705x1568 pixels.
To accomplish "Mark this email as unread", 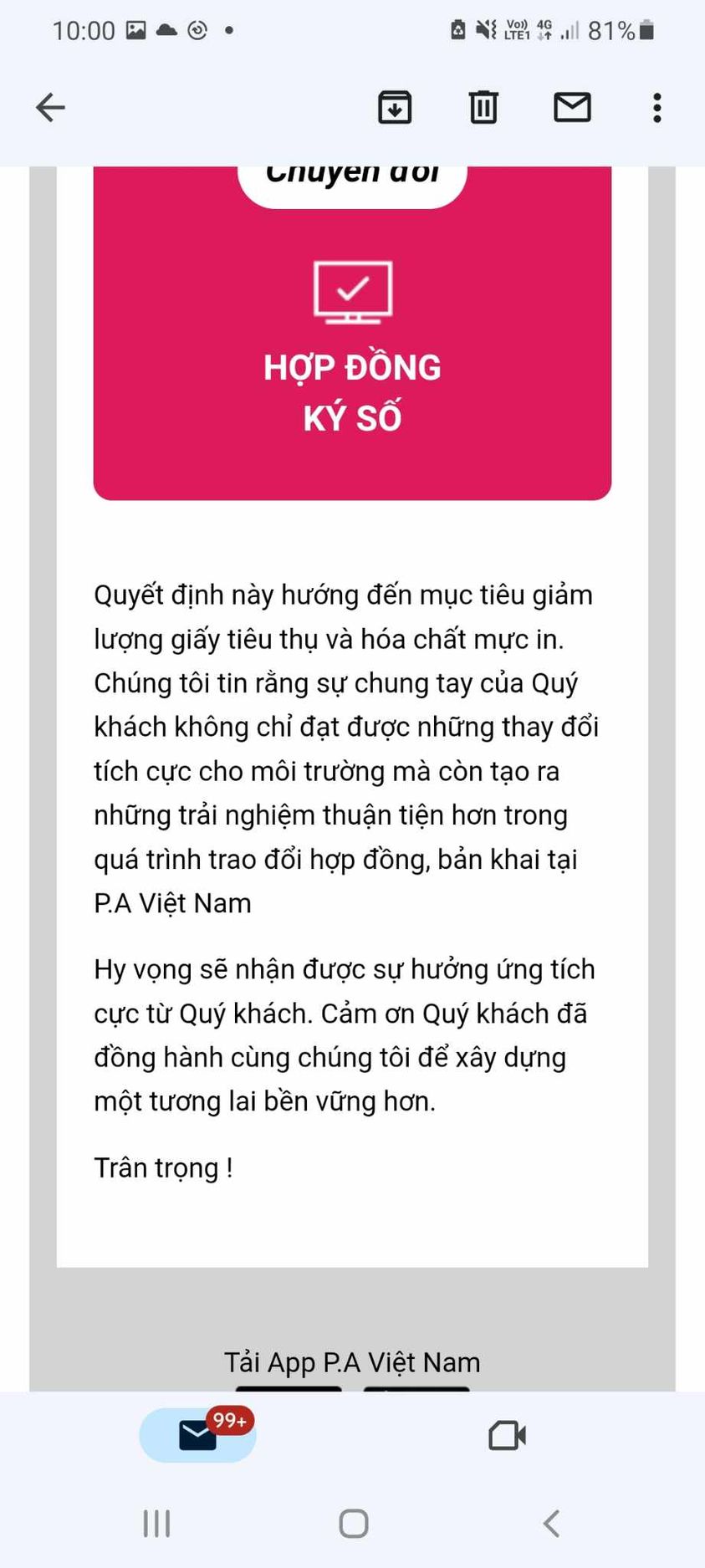I will tap(573, 108).
